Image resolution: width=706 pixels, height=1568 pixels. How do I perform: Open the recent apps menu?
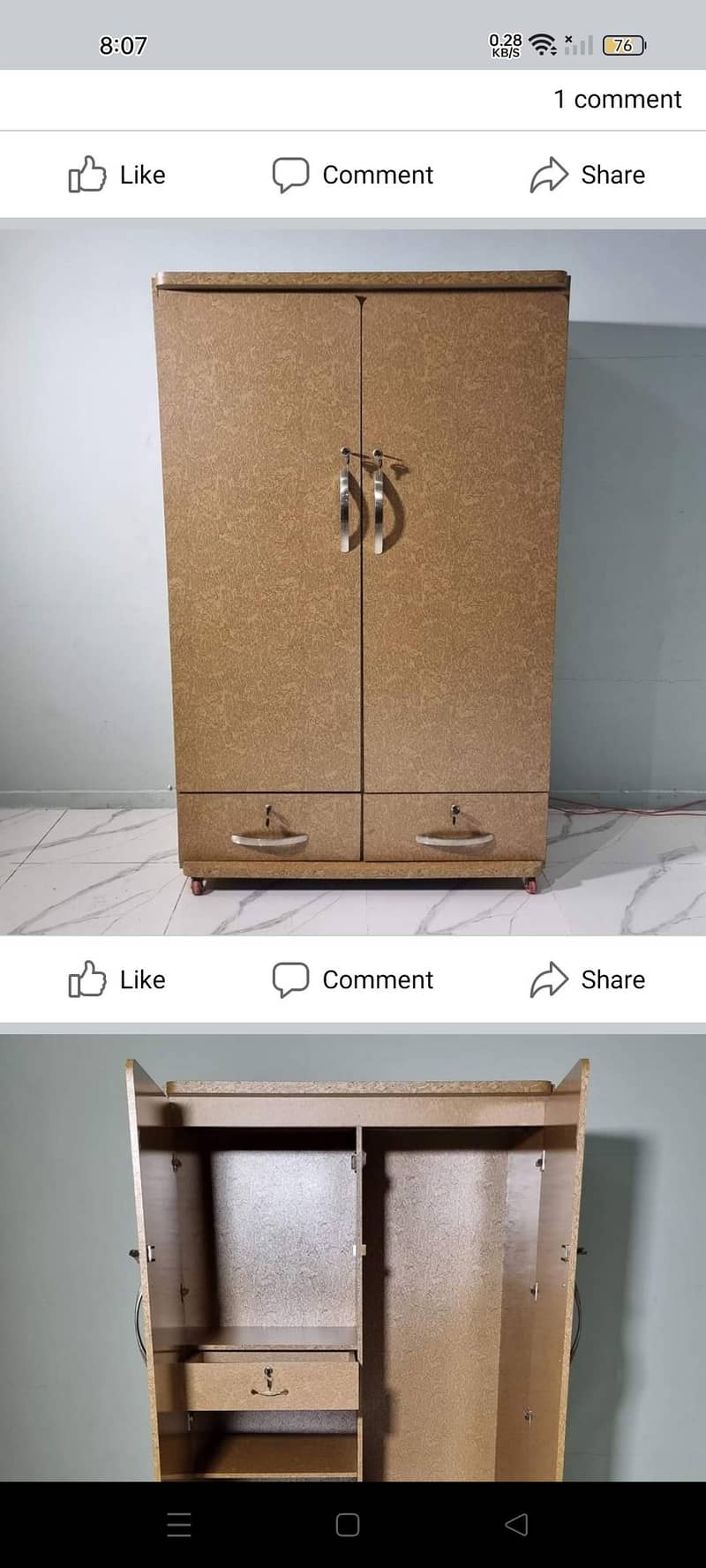179,1525
